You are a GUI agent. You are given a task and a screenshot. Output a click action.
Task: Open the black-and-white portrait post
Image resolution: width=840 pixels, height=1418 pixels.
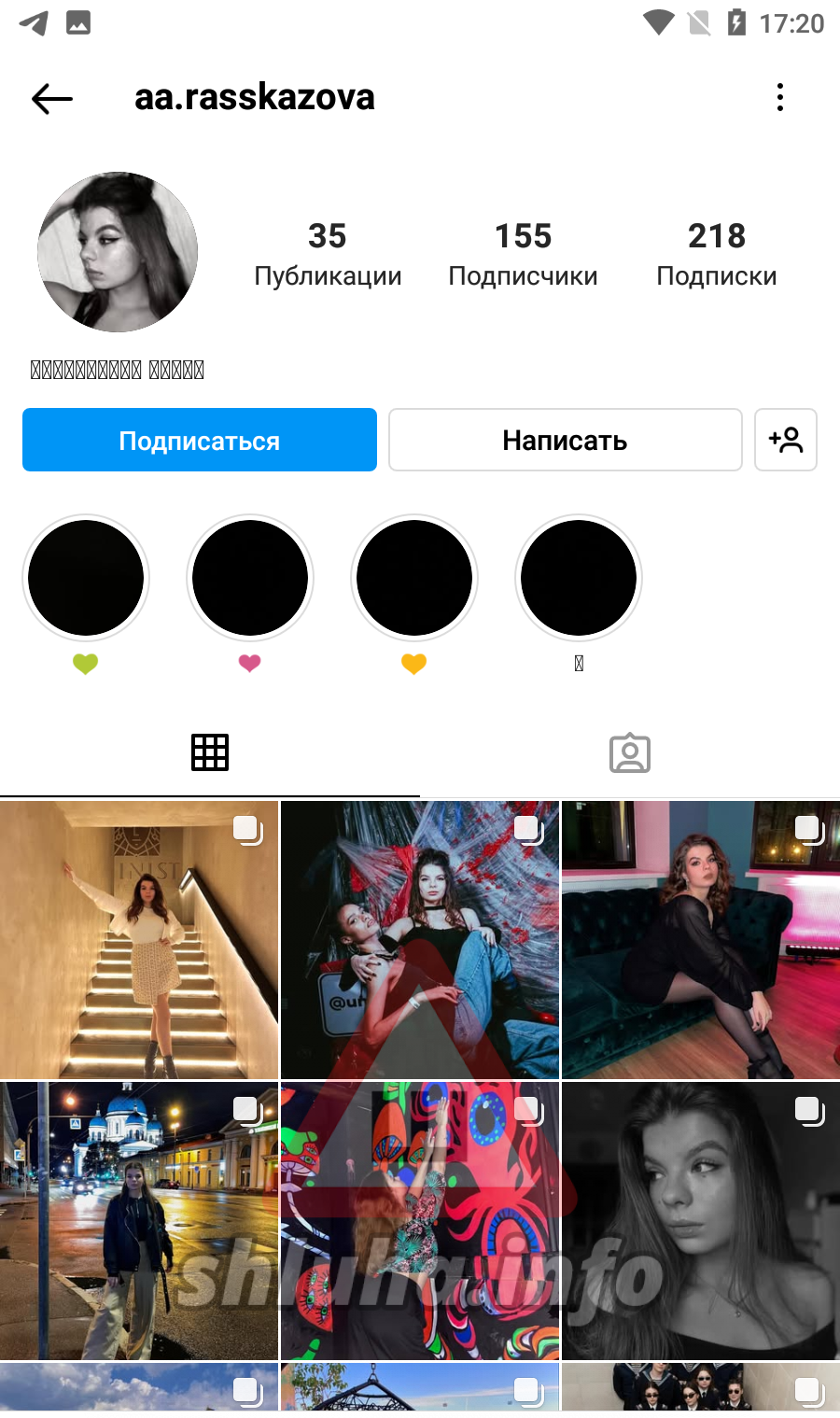pyautogui.click(x=701, y=1221)
